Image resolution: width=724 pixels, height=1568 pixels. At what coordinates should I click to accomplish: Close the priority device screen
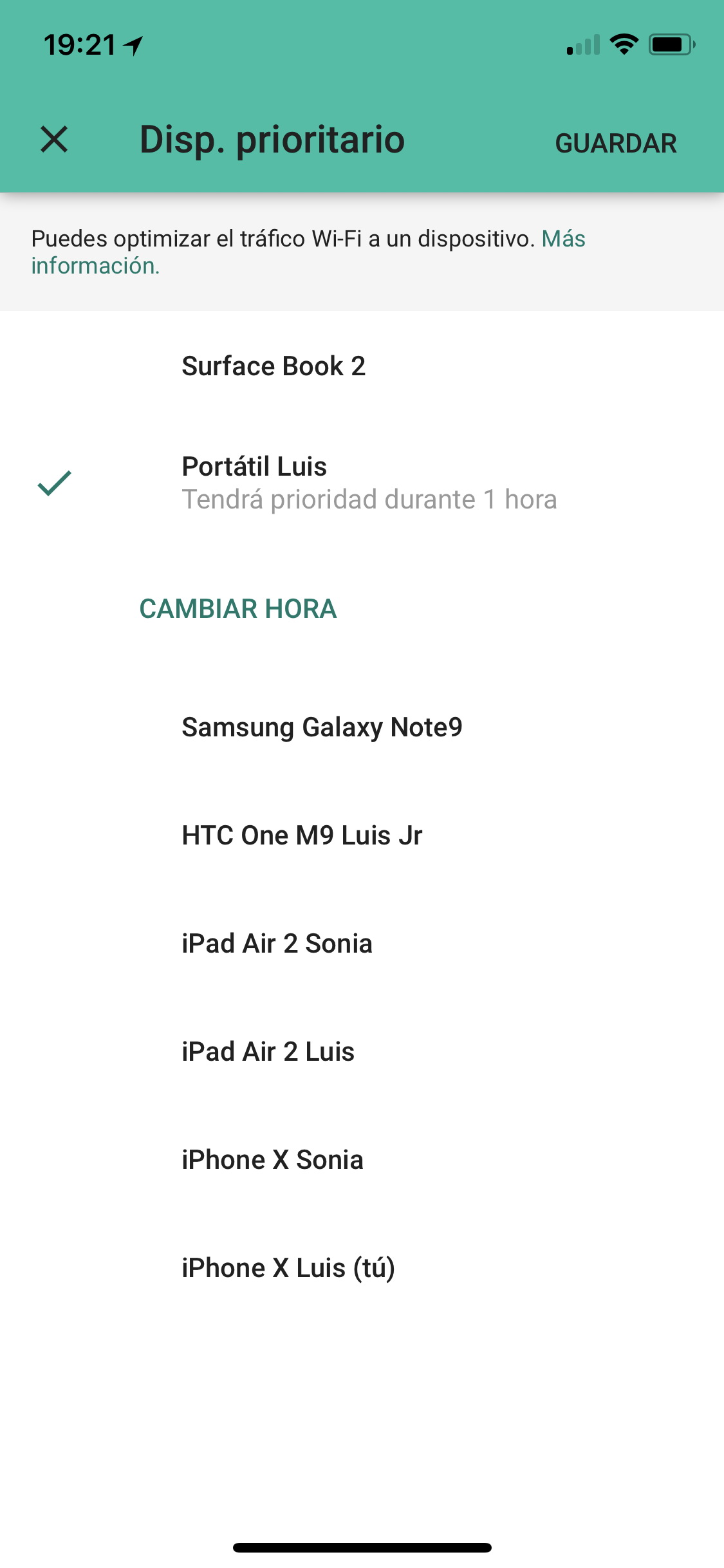54,139
